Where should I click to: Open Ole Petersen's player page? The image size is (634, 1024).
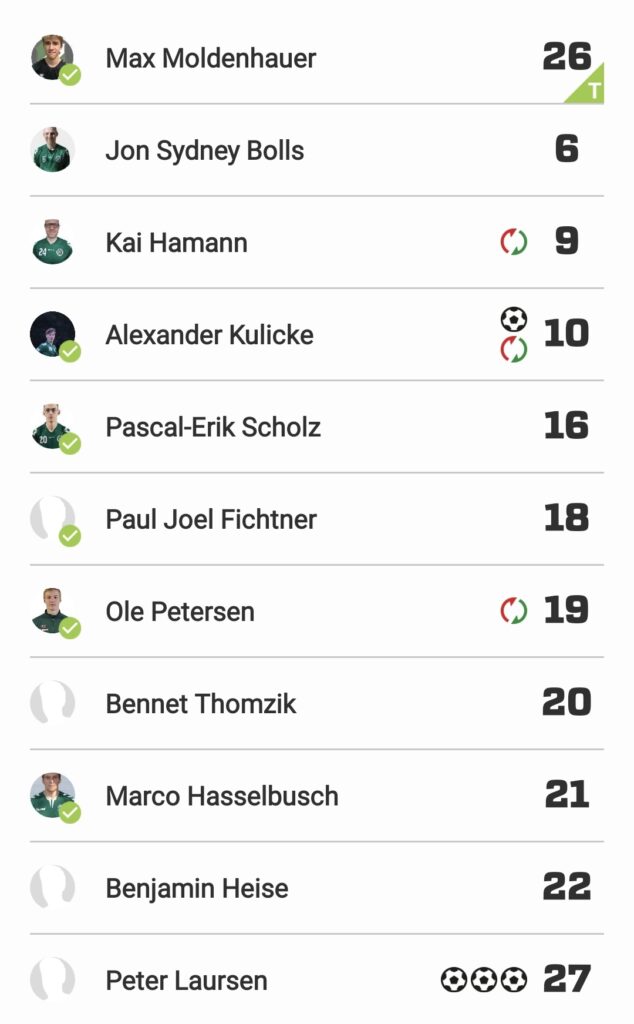180,611
